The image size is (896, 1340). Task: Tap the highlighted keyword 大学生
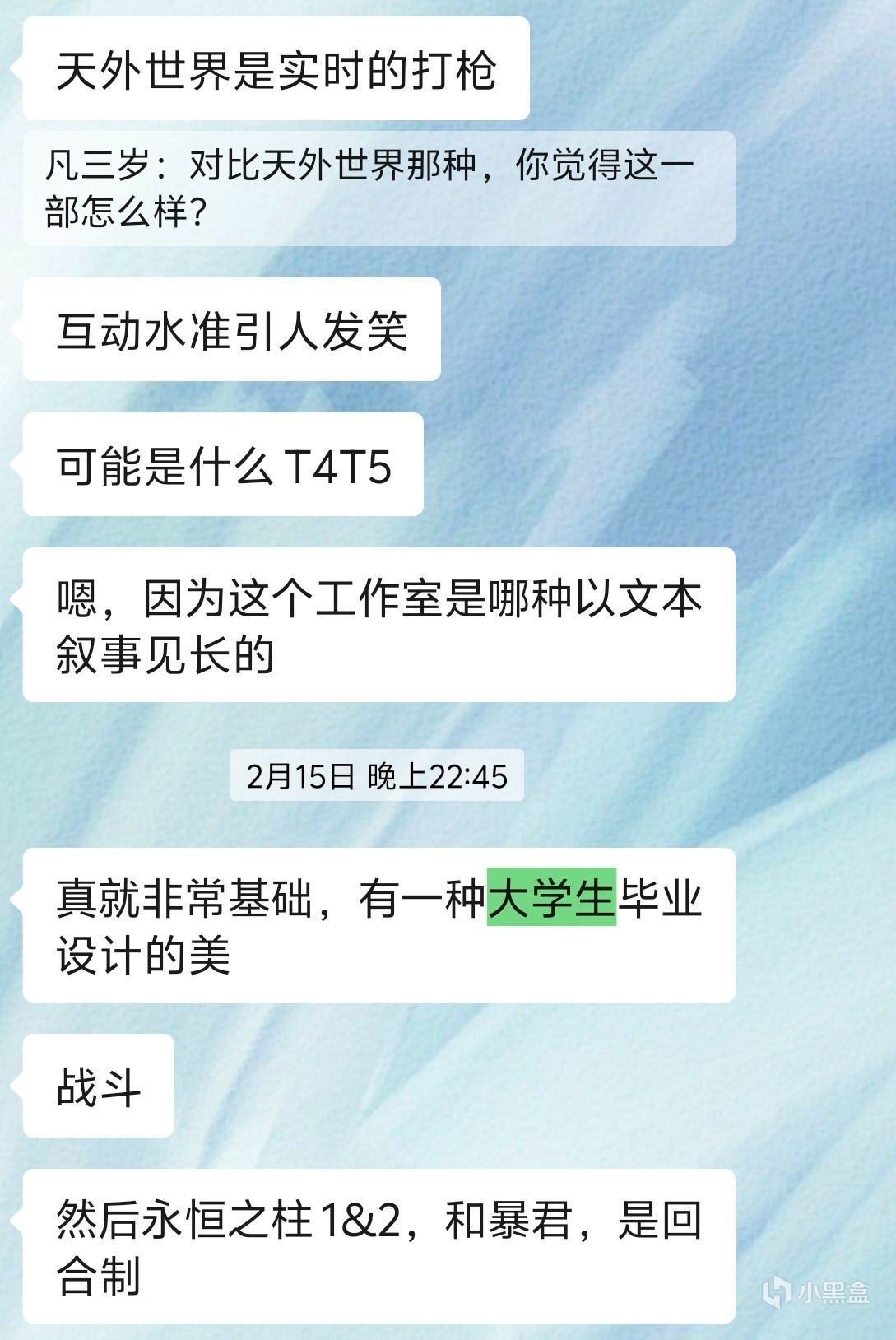pyautogui.click(x=551, y=897)
